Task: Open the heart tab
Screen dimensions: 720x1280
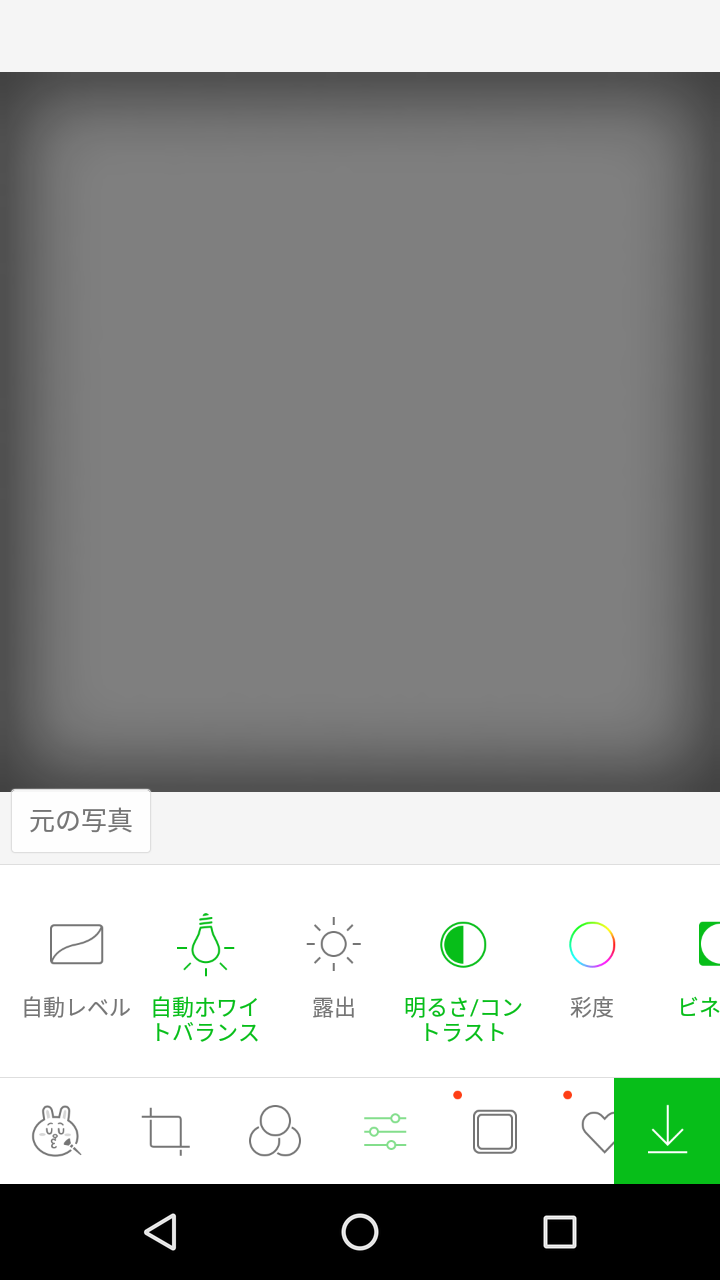Action: tap(597, 1131)
